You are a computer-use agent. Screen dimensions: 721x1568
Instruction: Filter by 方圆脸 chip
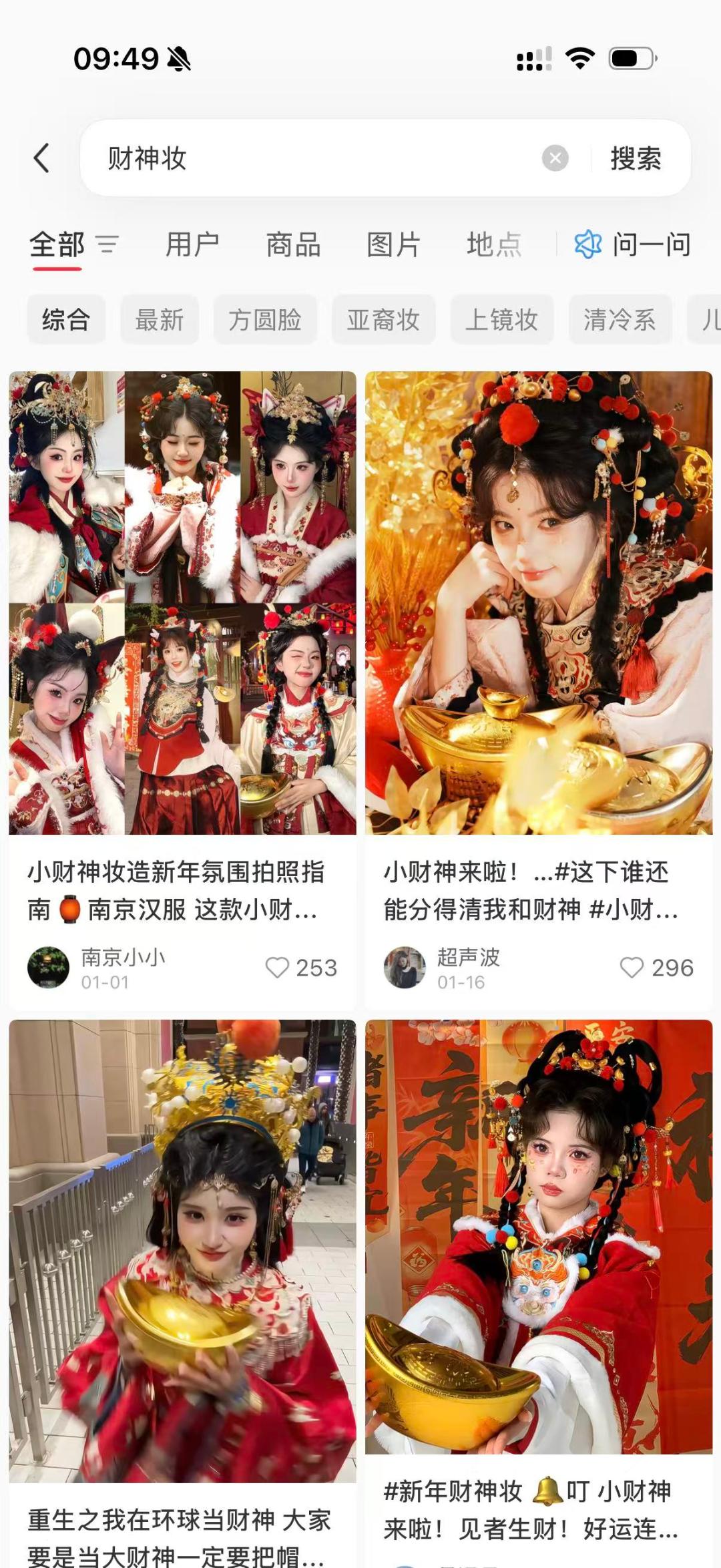coord(265,320)
